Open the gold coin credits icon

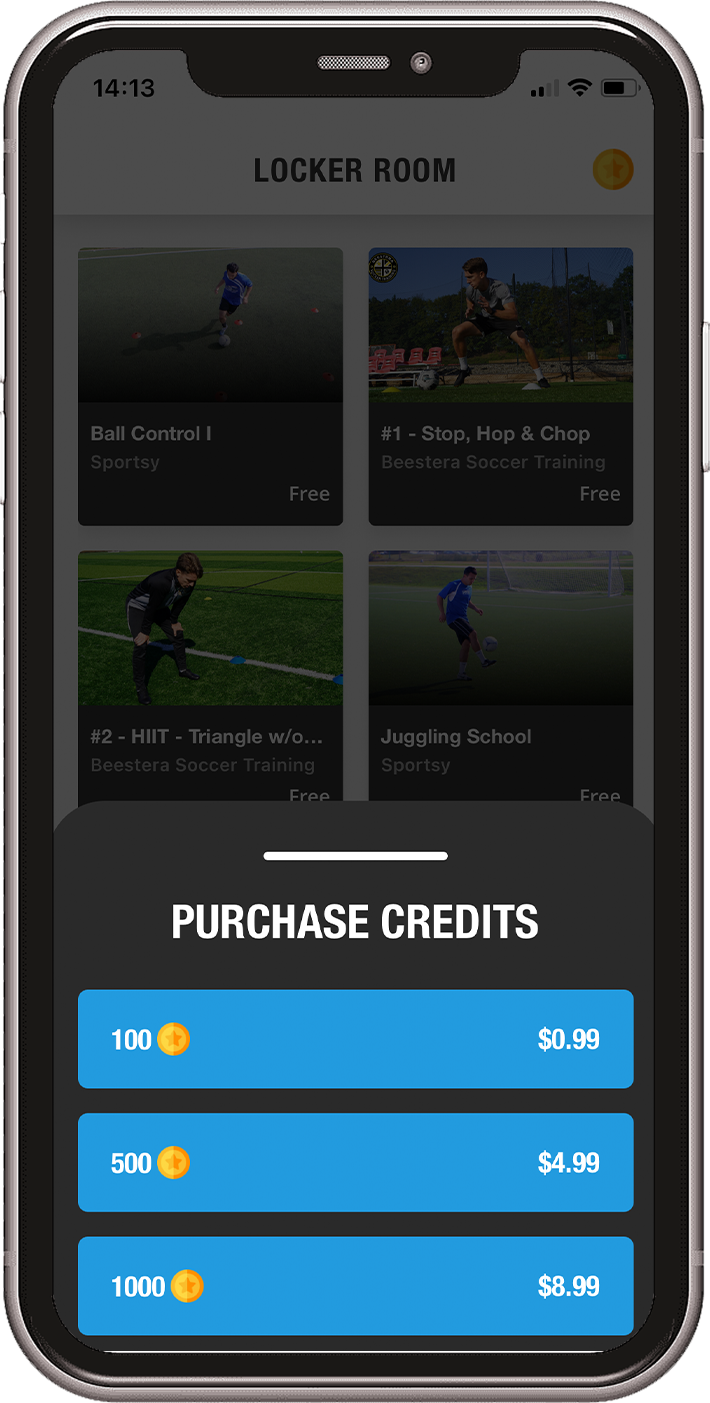coord(612,170)
